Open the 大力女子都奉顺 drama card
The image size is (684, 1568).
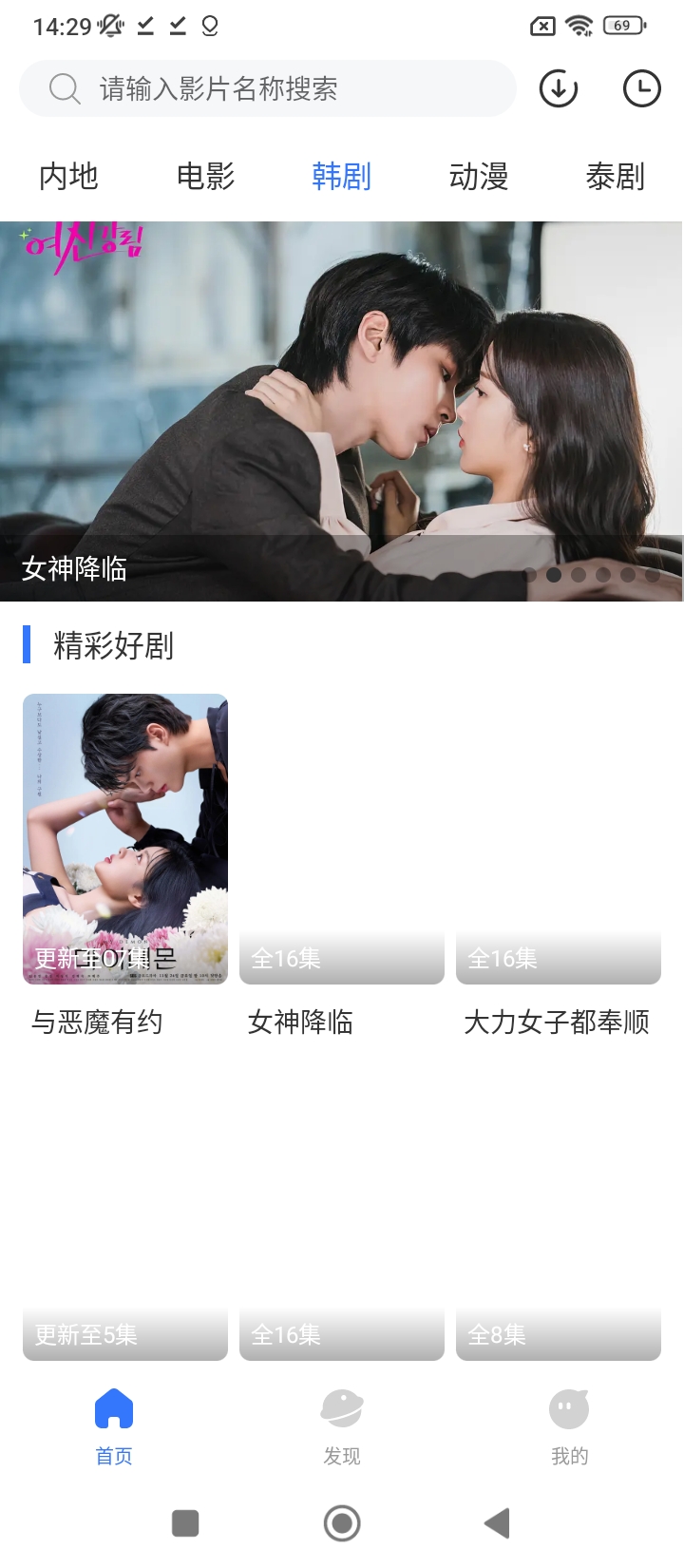tap(559, 840)
